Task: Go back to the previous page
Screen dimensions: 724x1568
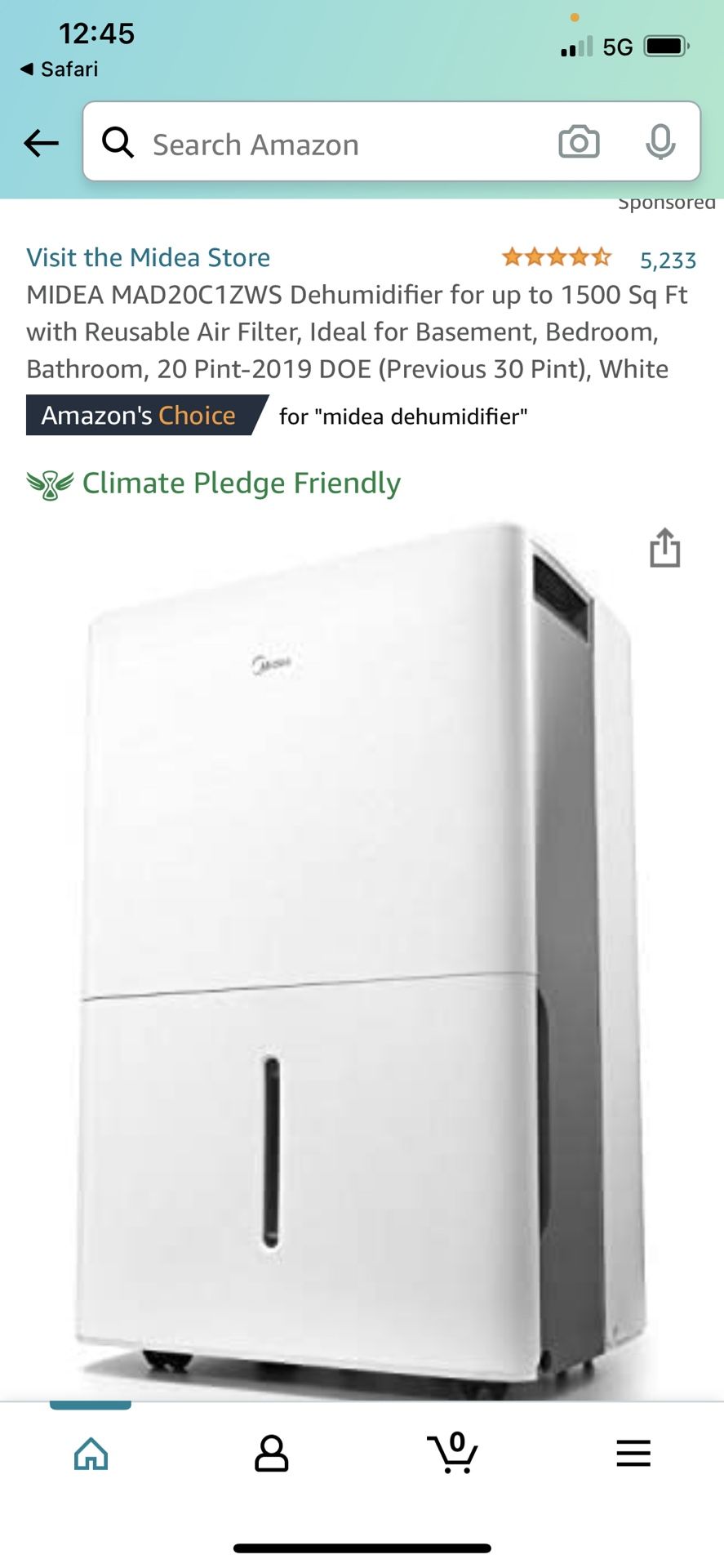Action: (x=41, y=144)
